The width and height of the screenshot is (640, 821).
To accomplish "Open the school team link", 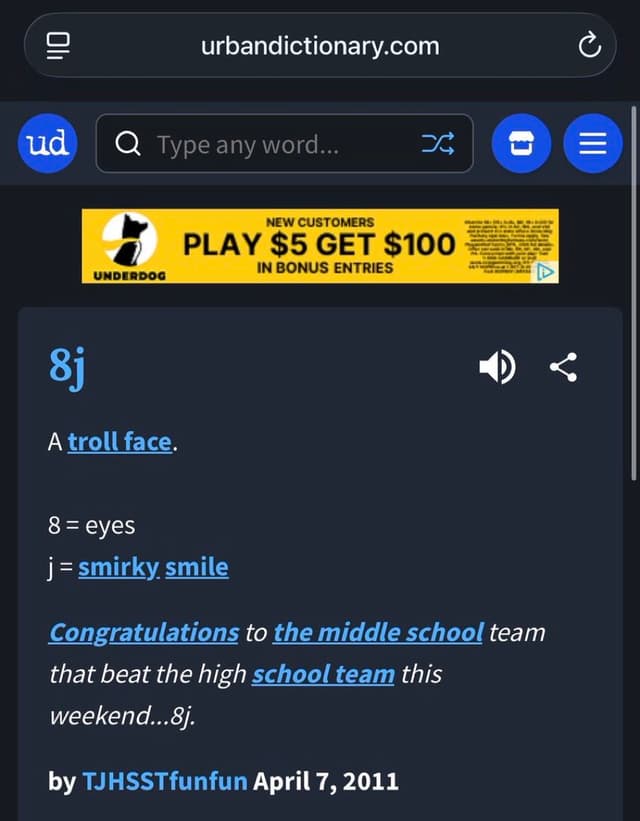I will tap(323, 674).
